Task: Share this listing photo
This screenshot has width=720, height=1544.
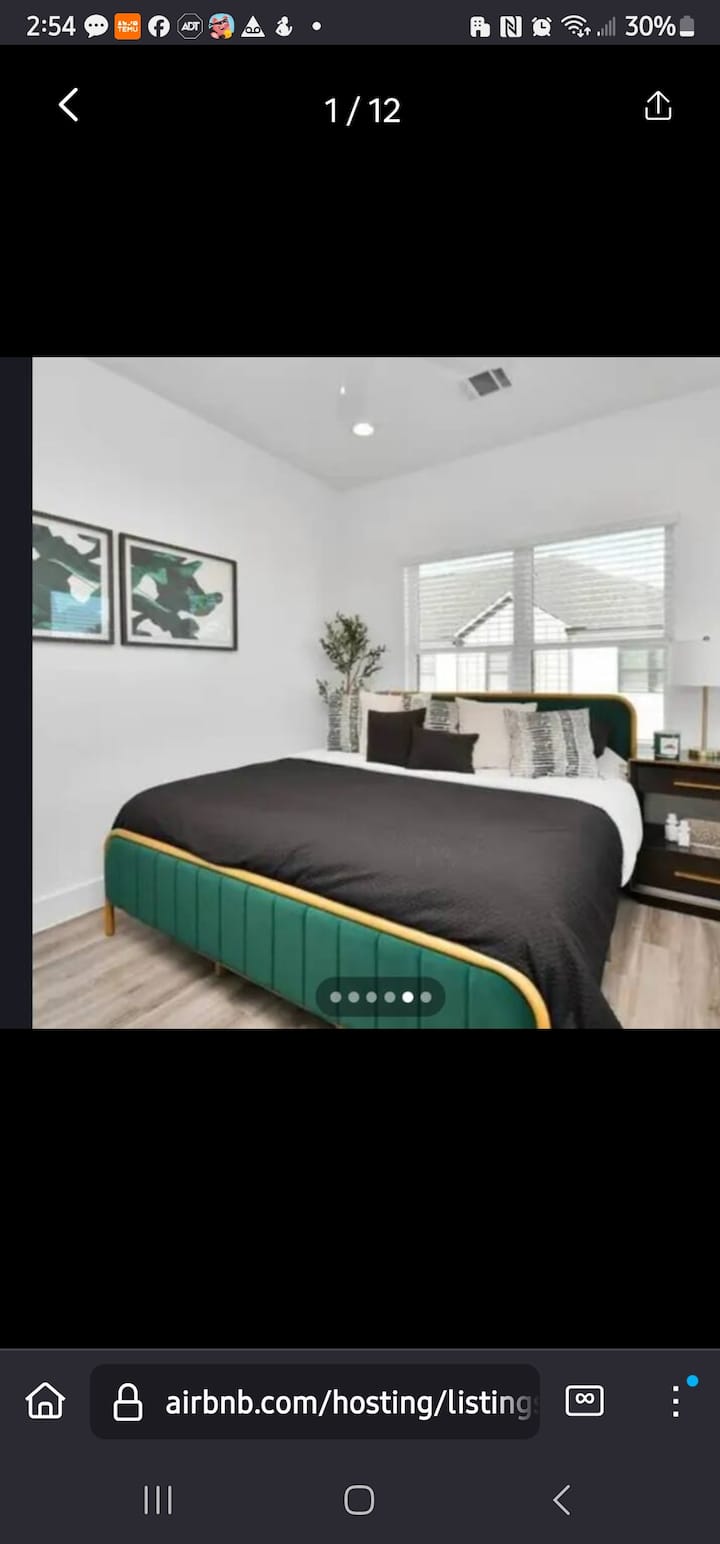Action: (657, 106)
